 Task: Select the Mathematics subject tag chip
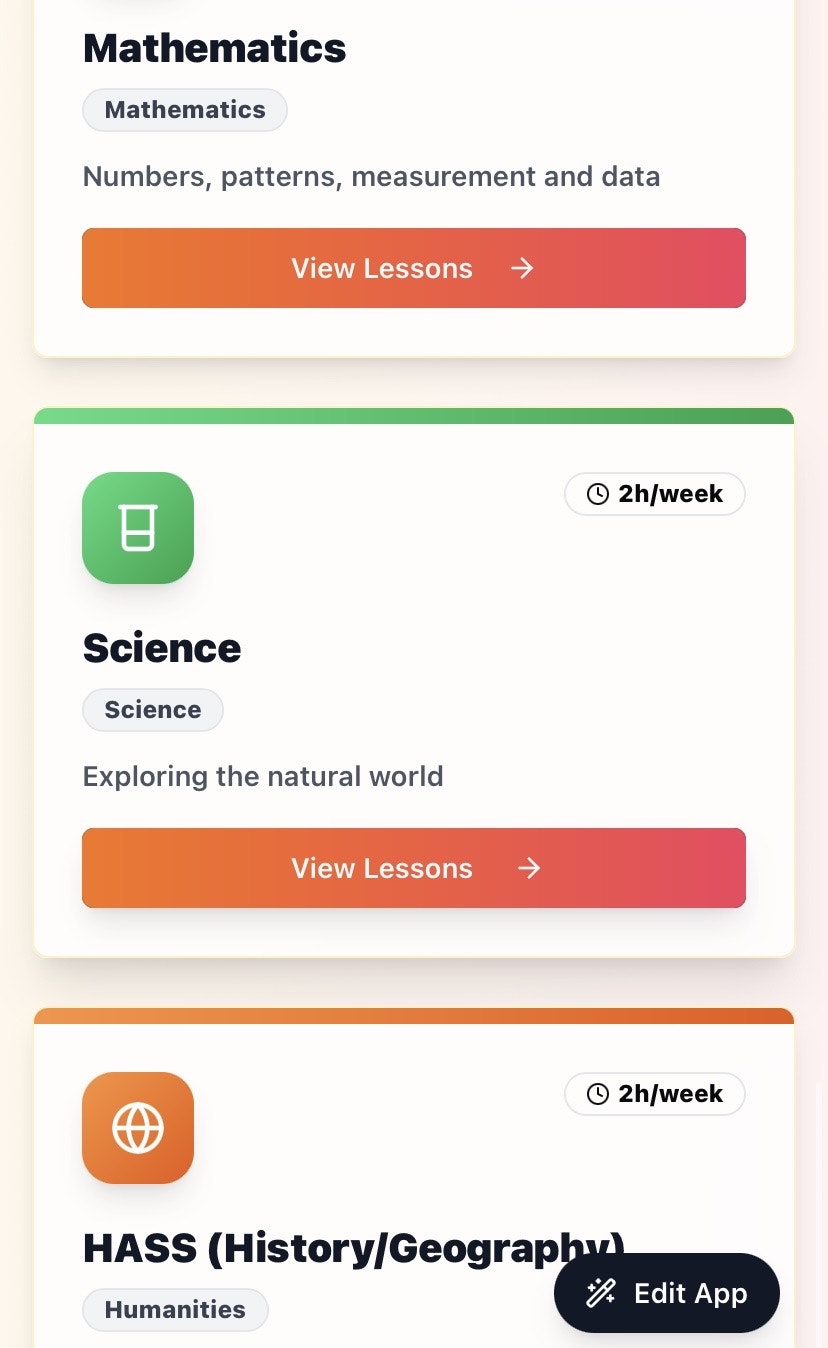click(184, 109)
